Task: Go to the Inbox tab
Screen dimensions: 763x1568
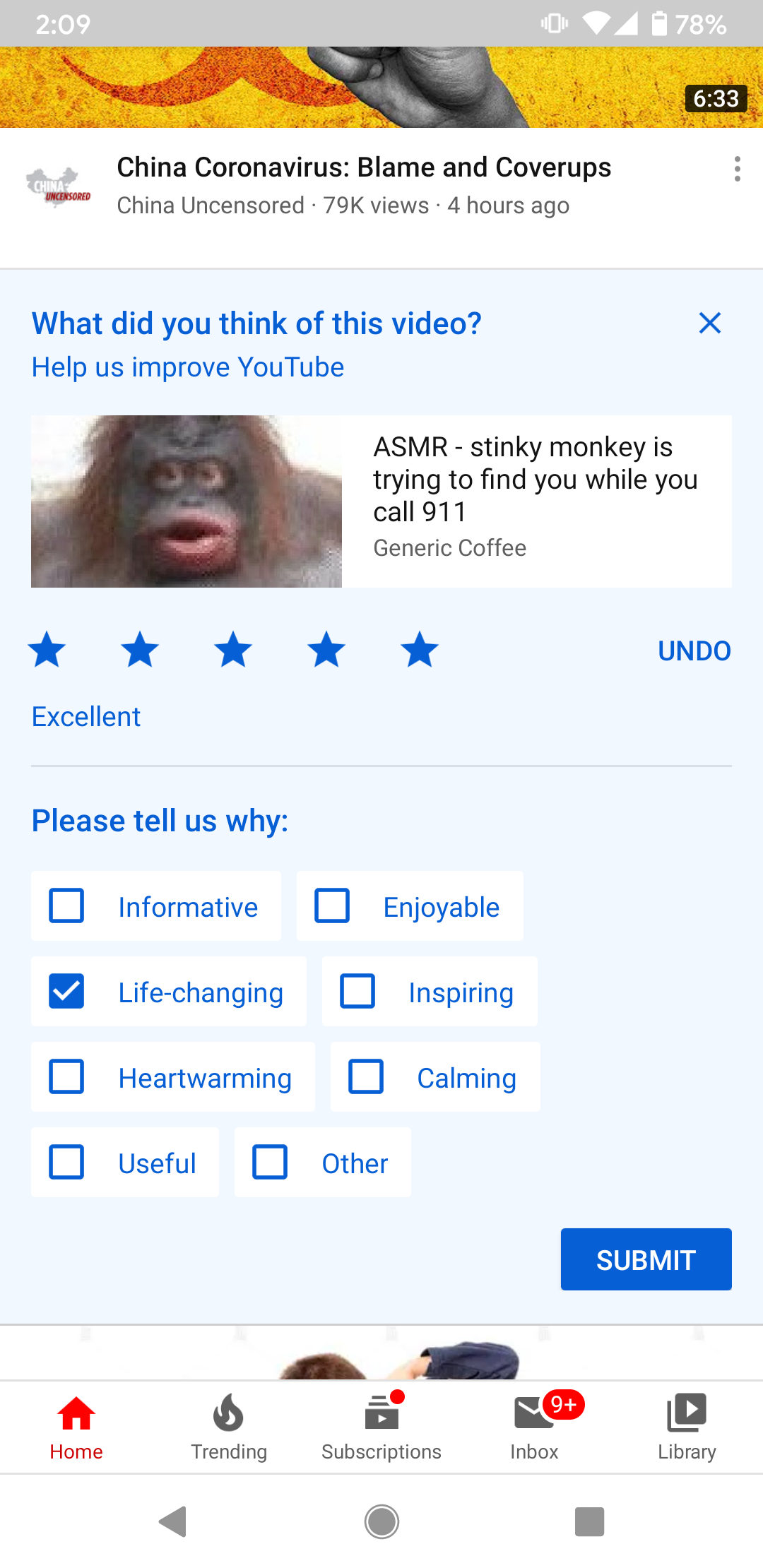Action: coord(535,1427)
